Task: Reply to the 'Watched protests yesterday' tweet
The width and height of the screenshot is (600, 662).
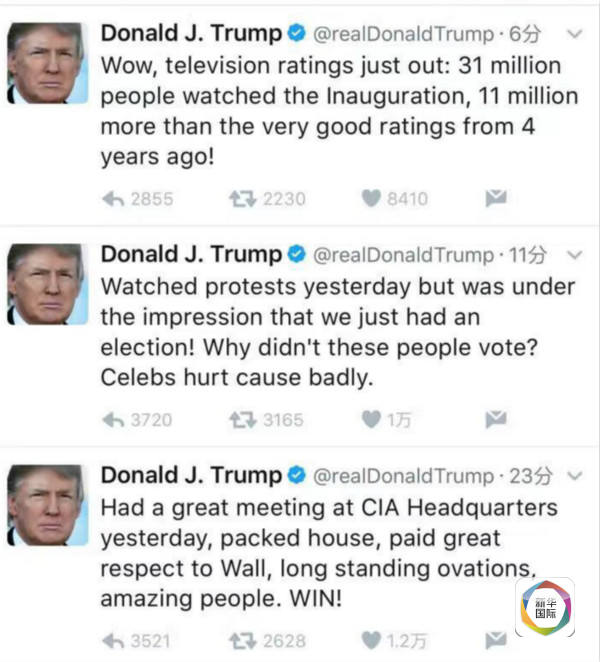Action: tap(113, 419)
